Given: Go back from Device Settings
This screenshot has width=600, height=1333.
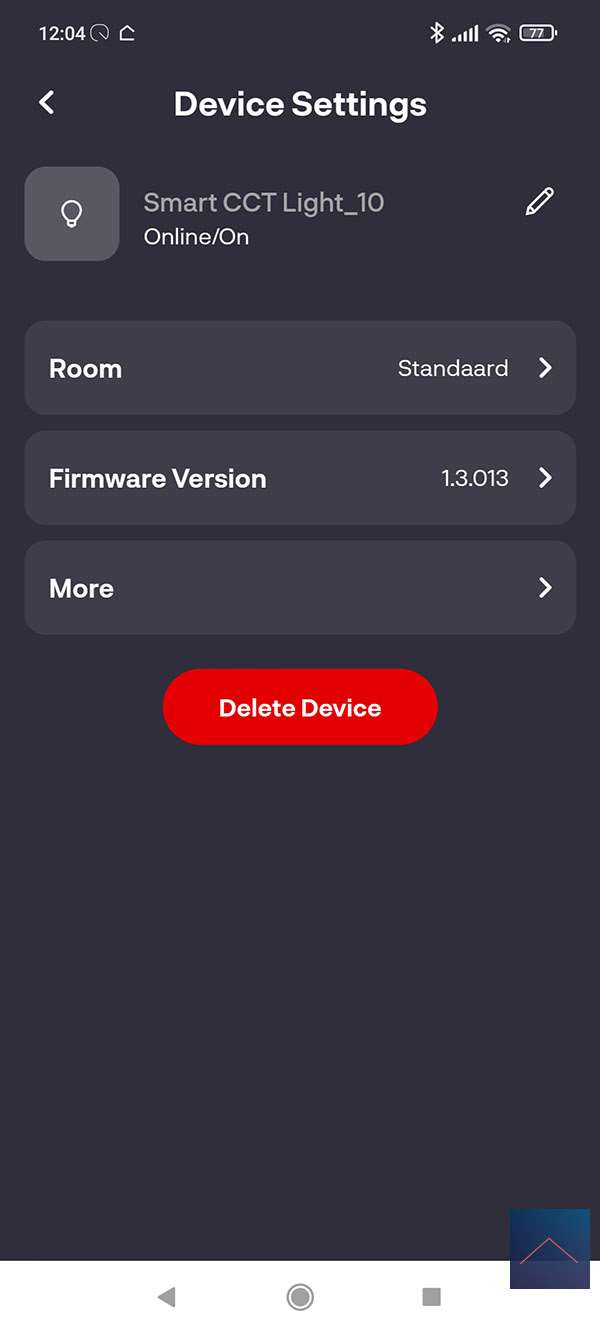Looking at the screenshot, I should [x=47, y=103].
